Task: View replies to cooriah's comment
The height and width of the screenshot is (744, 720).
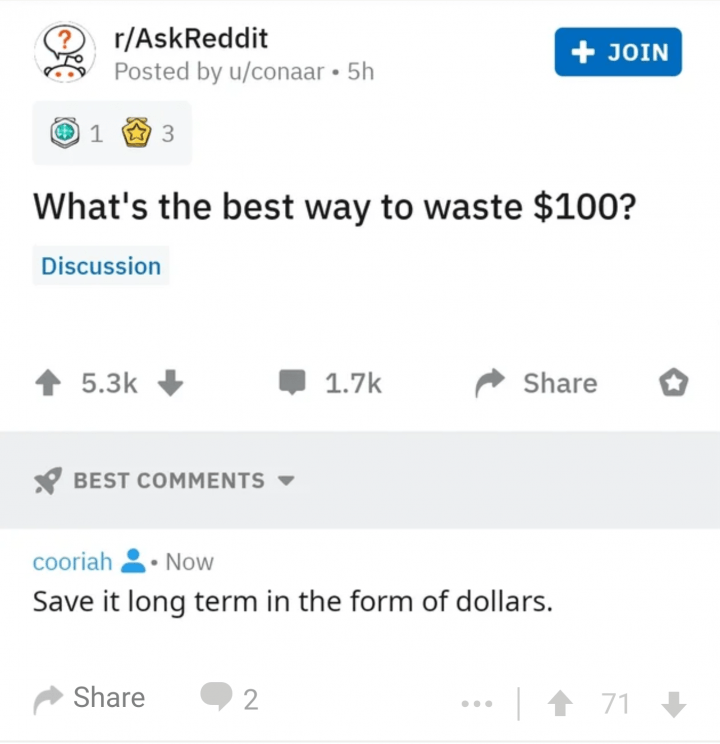Action: 229,698
